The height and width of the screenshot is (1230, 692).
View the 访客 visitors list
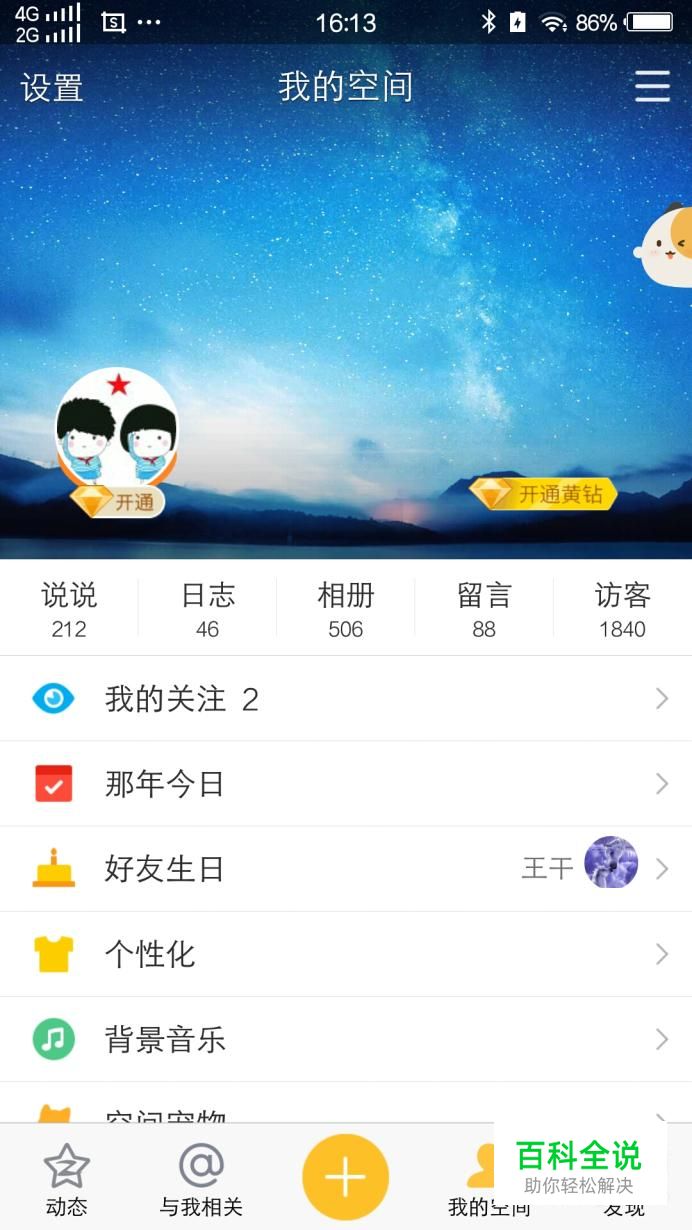622,609
